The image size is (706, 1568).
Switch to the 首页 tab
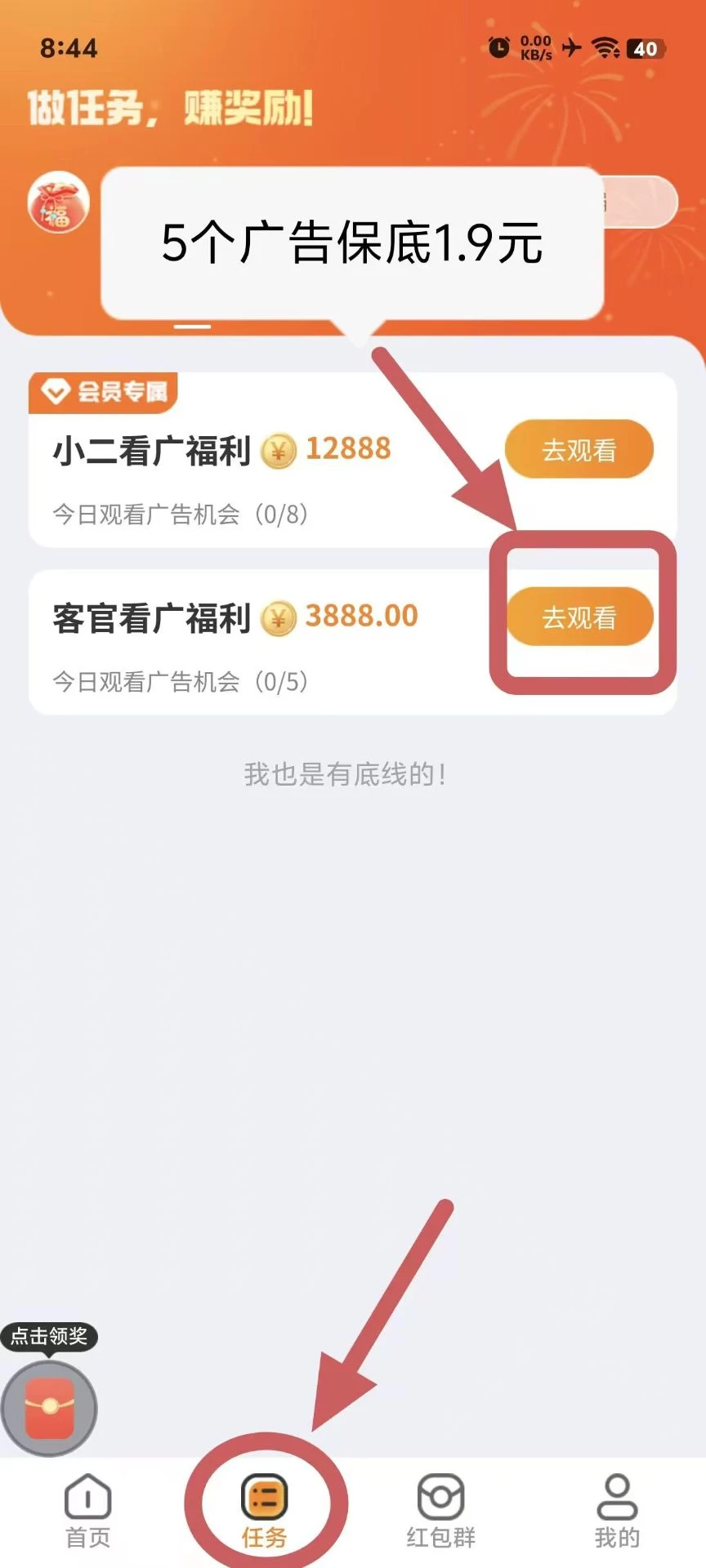tap(87, 1511)
